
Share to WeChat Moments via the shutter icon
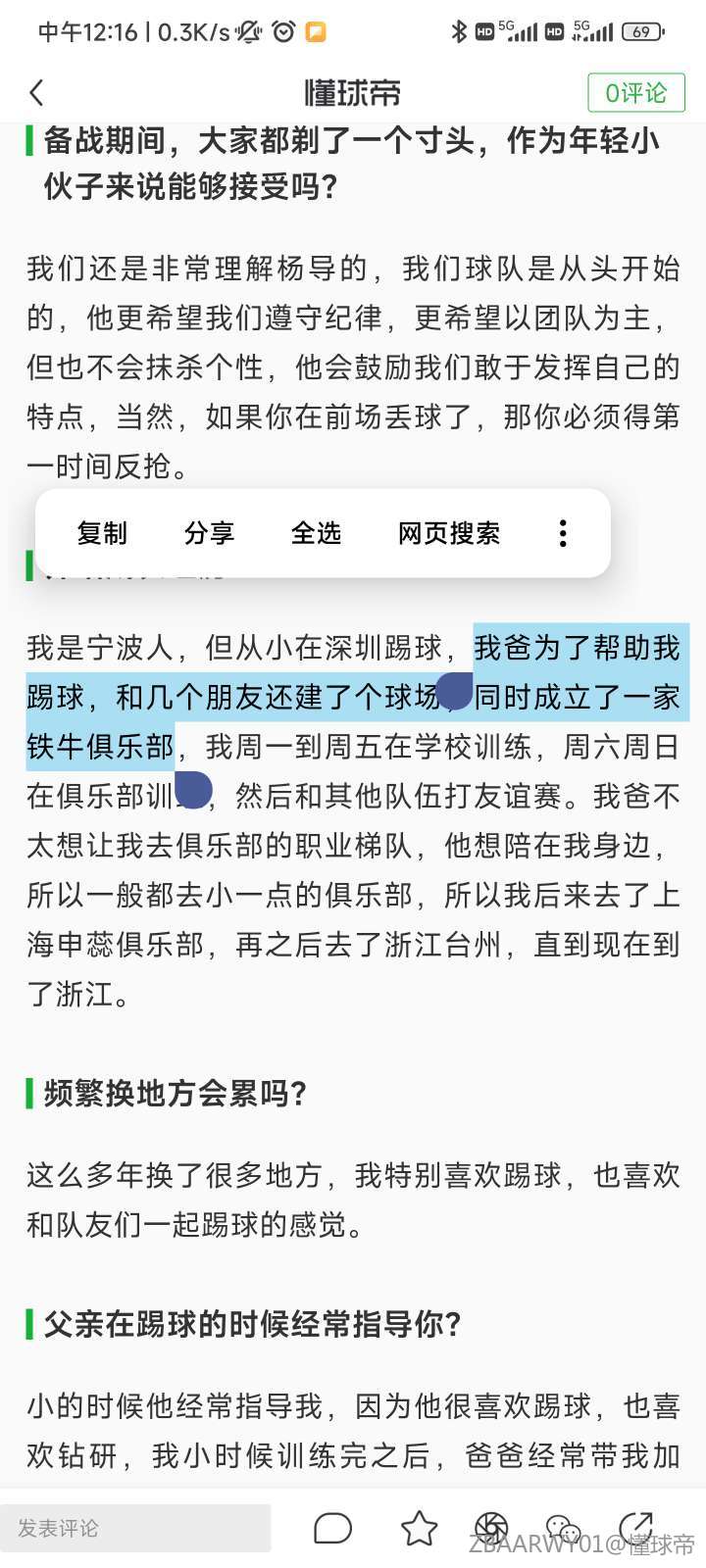491,1528
